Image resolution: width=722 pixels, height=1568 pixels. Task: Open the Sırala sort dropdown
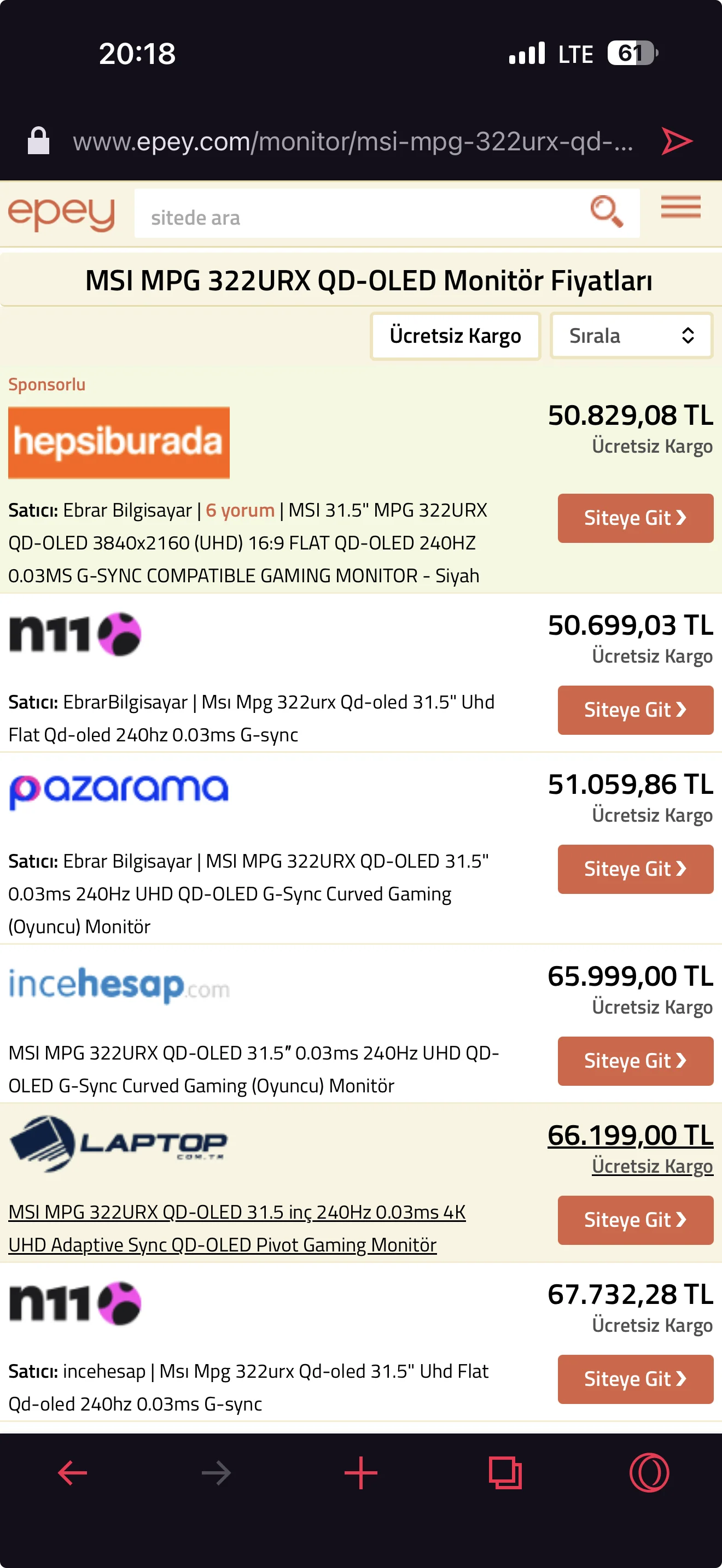(631, 336)
